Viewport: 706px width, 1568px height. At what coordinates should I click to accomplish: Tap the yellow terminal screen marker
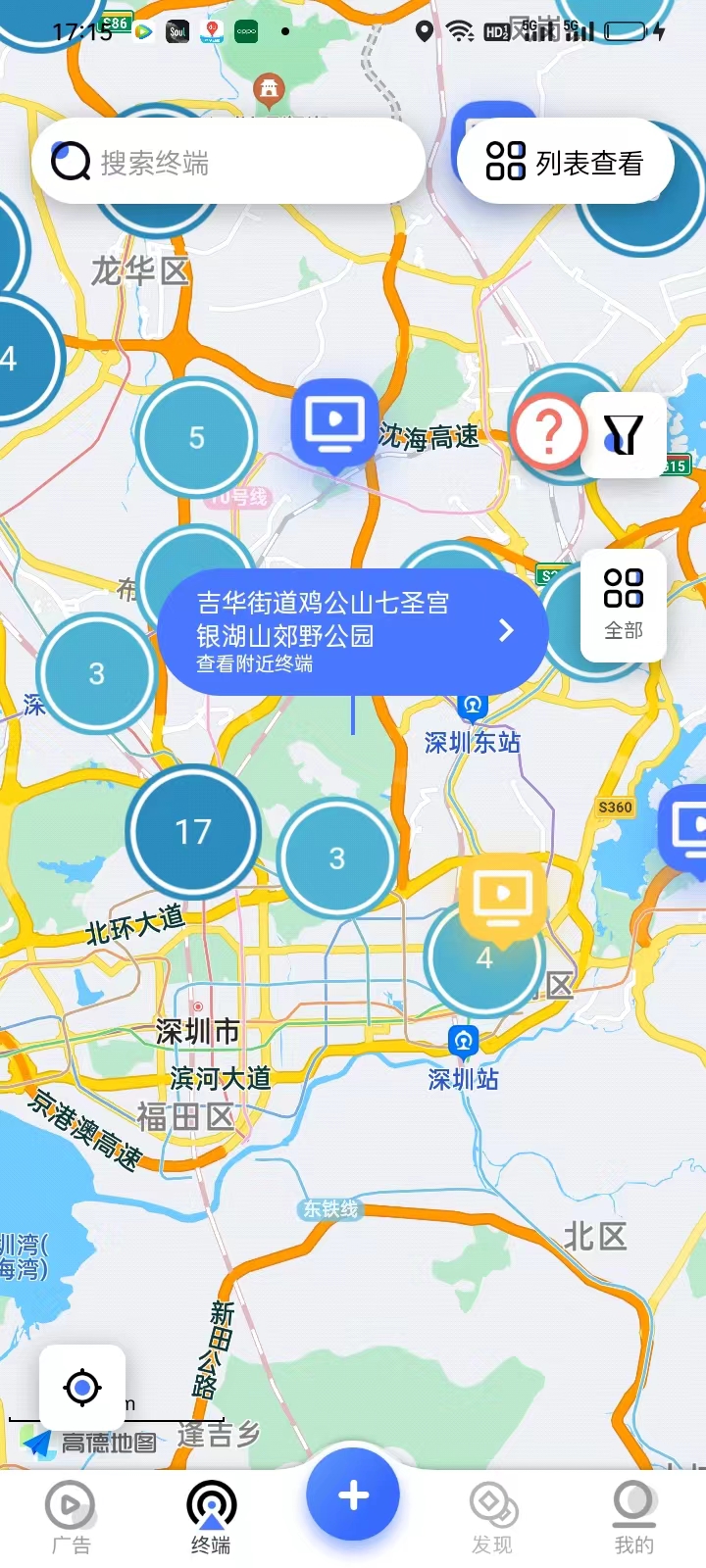[501, 897]
